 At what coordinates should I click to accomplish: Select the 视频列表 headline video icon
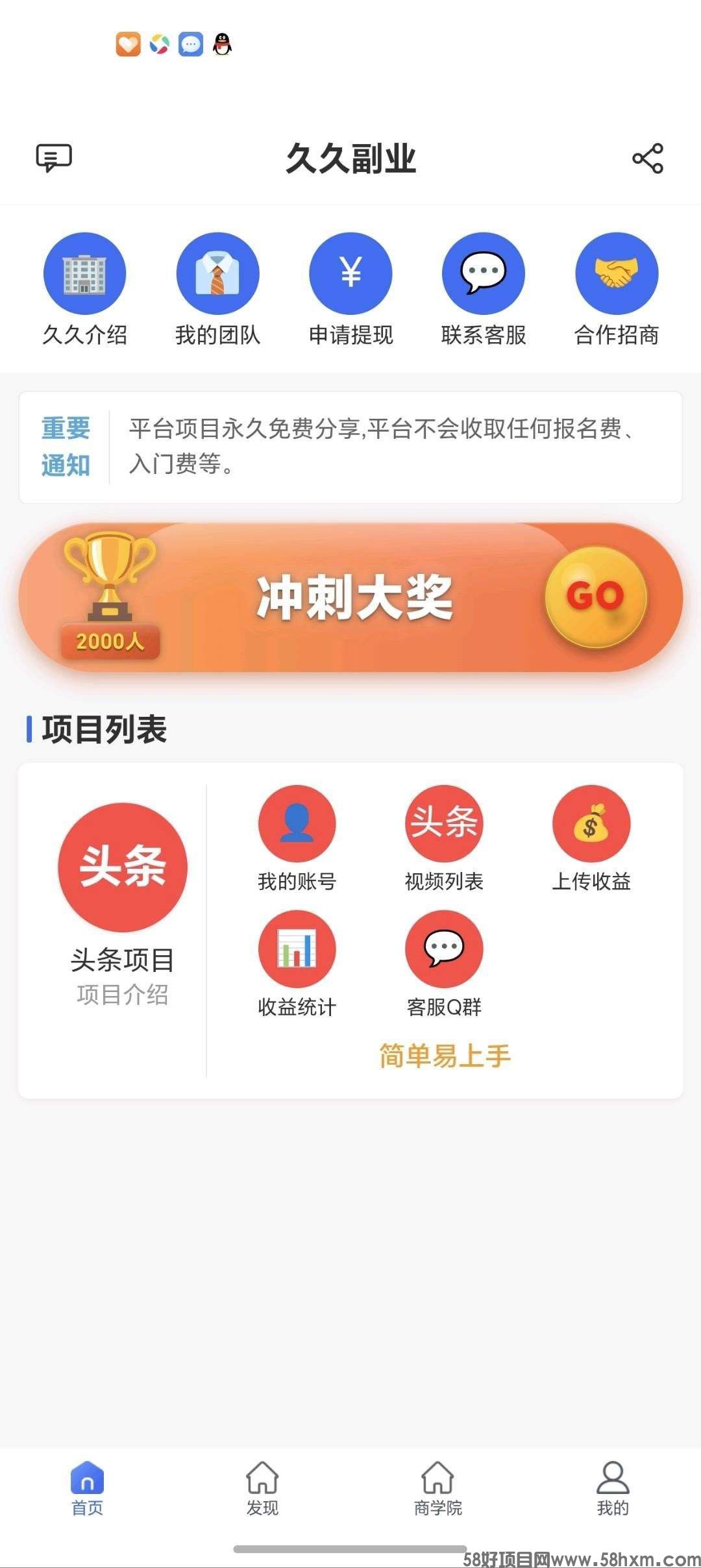tap(444, 823)
